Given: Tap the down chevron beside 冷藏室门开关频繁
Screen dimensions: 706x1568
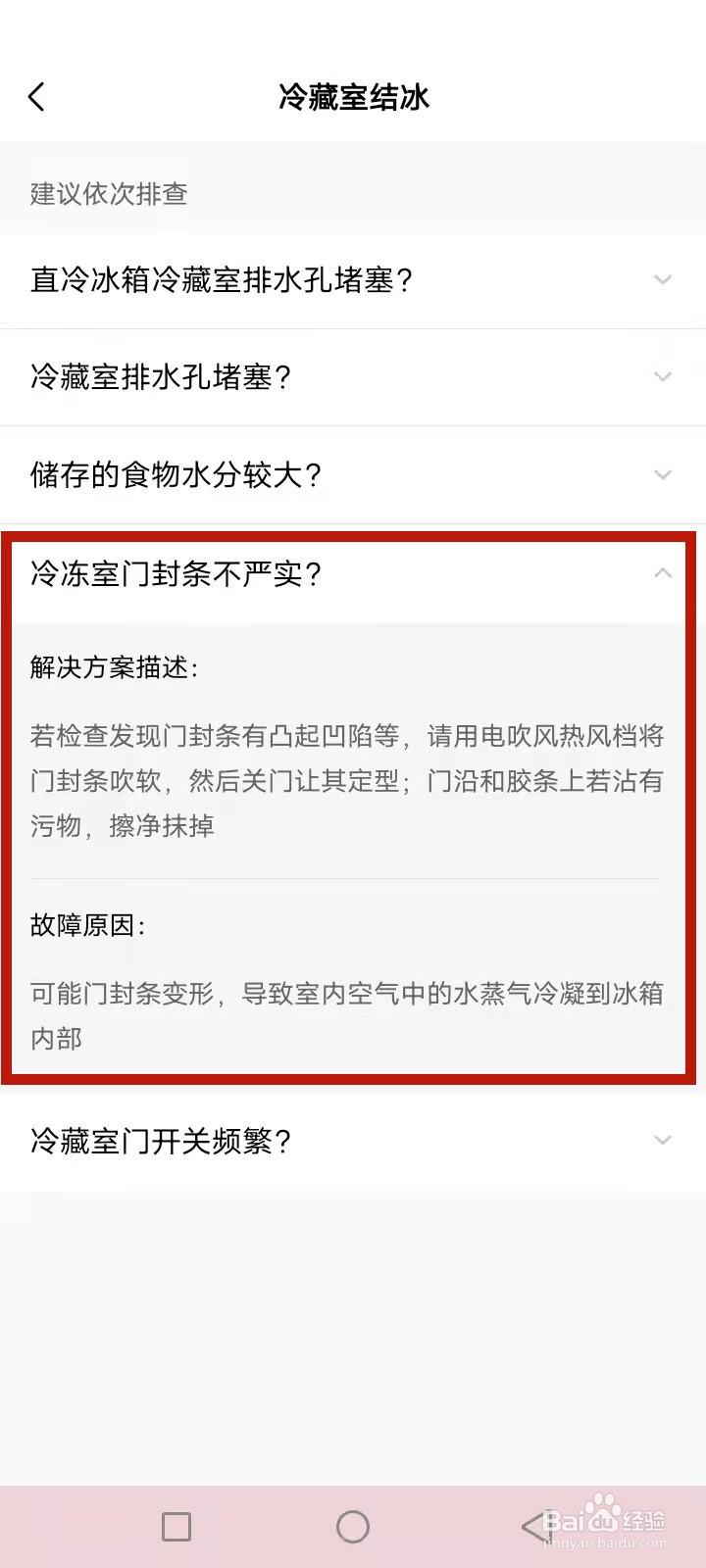Looking at the screenshot, I should click(663, 1141).
